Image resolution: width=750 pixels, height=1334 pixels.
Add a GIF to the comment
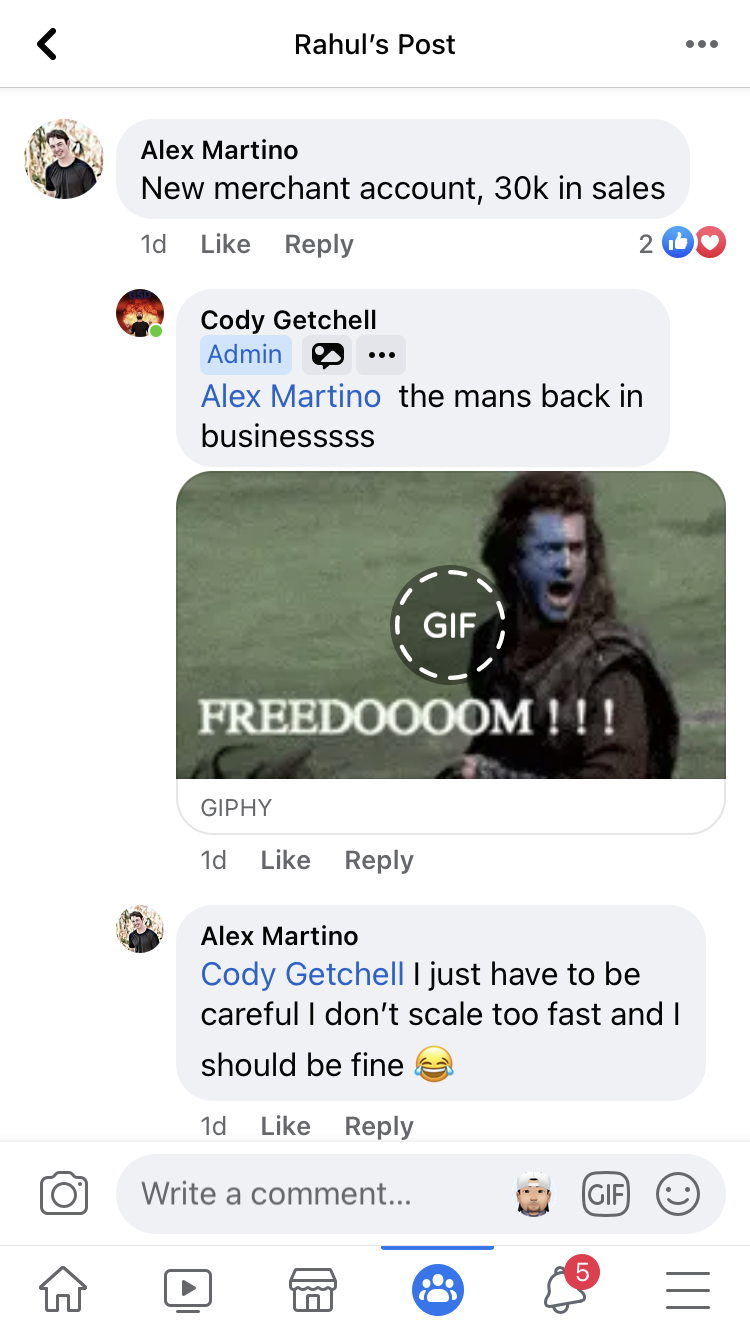click(605, 1194)
